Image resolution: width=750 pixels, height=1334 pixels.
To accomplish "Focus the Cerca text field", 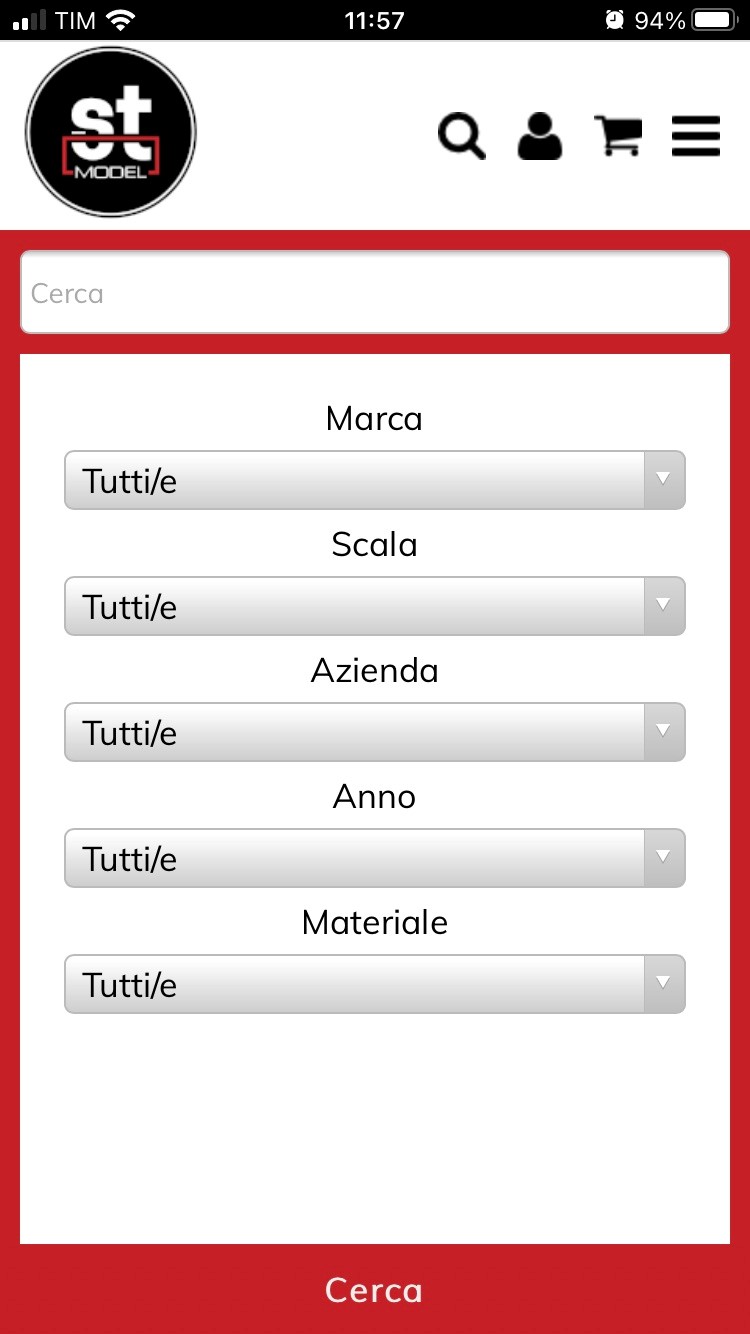I will 375,293.
